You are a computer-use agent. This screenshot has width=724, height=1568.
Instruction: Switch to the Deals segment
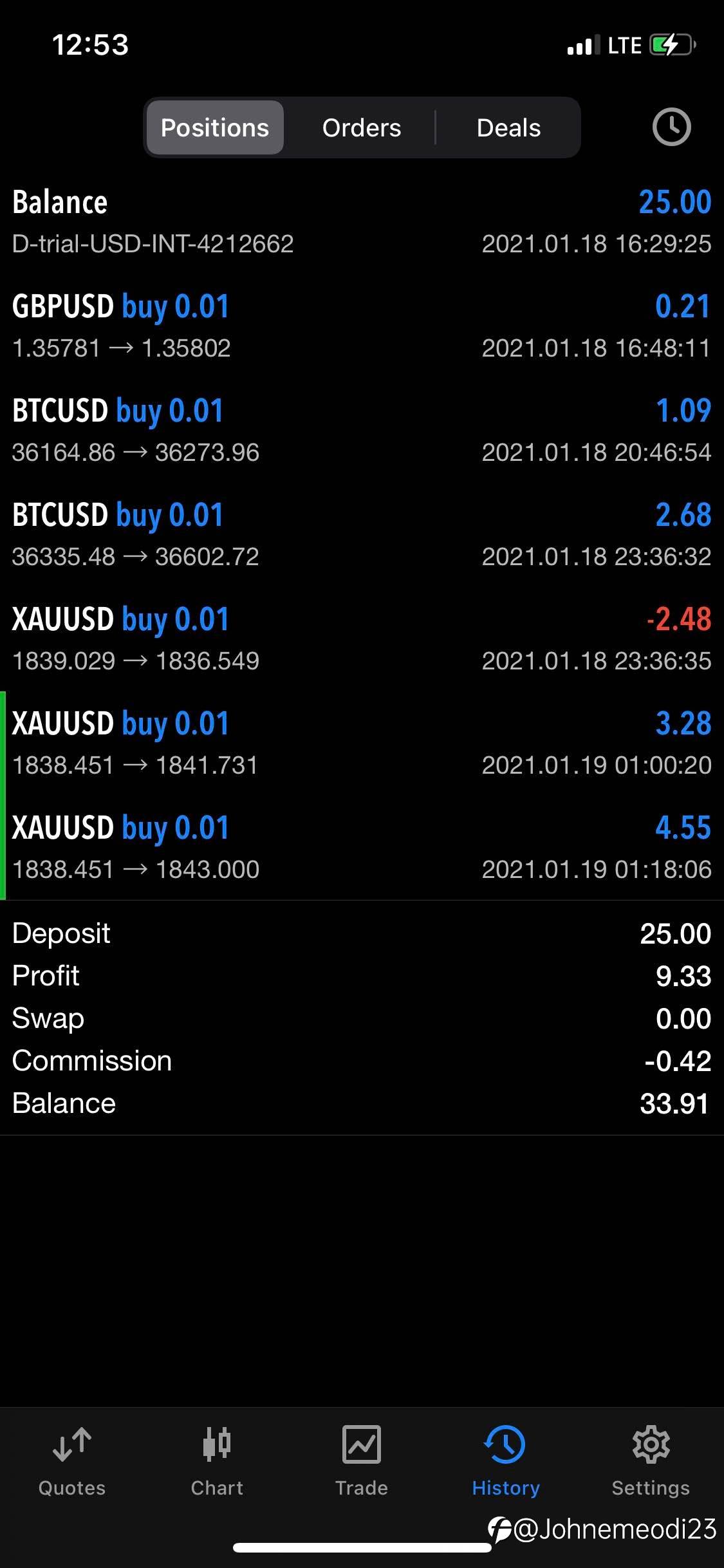pyautogui.click(x=508, y=127)
